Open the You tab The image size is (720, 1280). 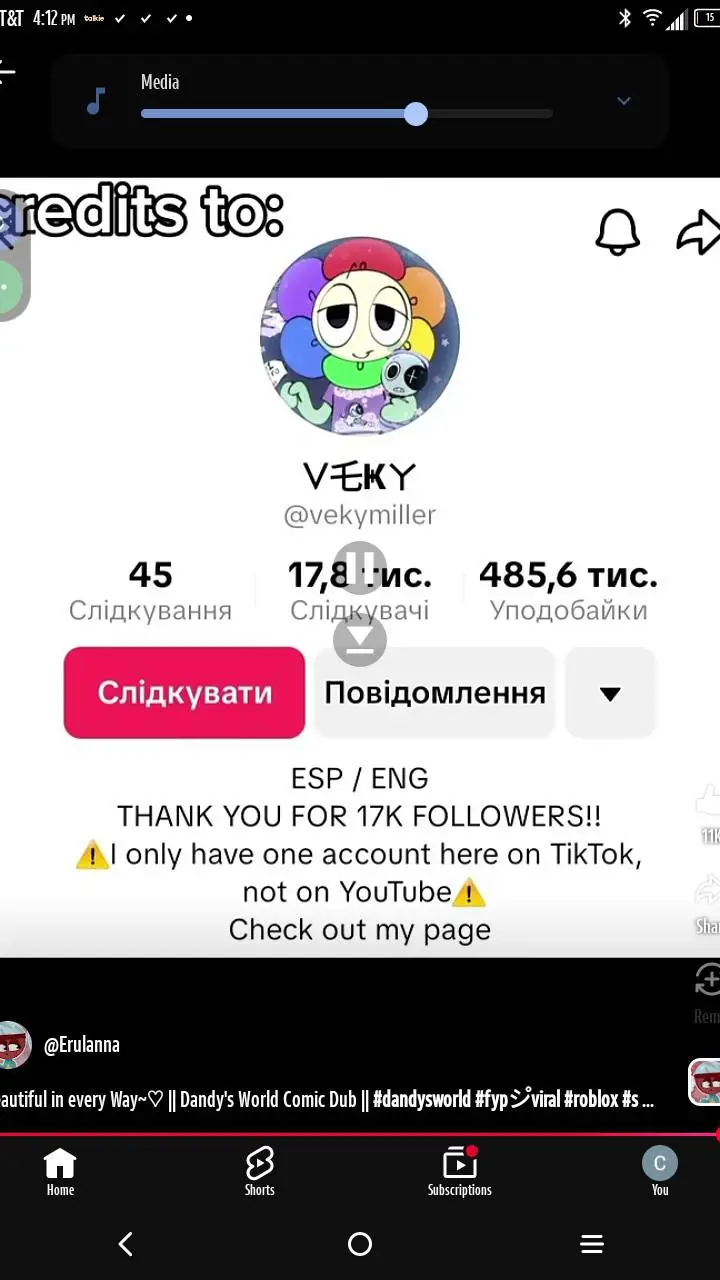[x=660, y=1171]
